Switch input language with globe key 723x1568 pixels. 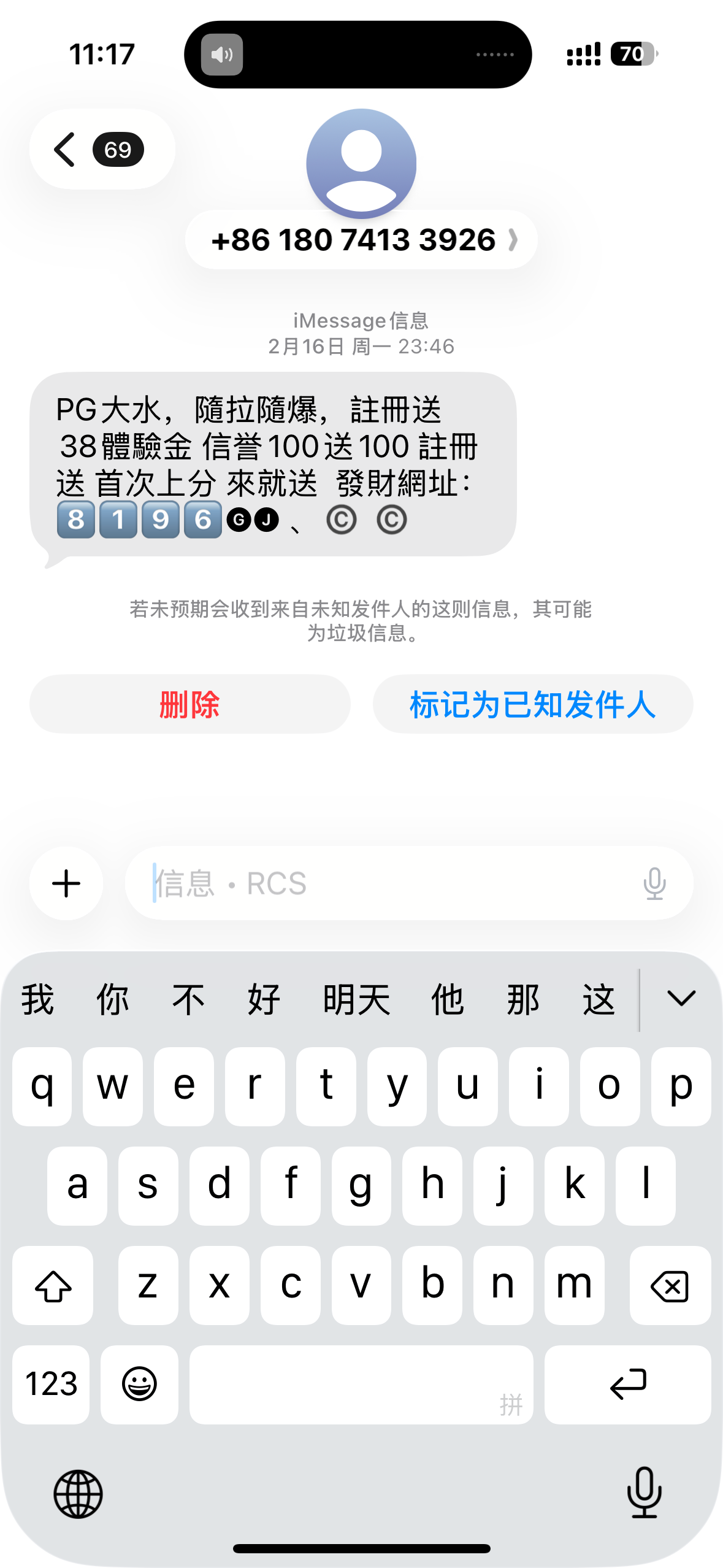[78, 1493]
